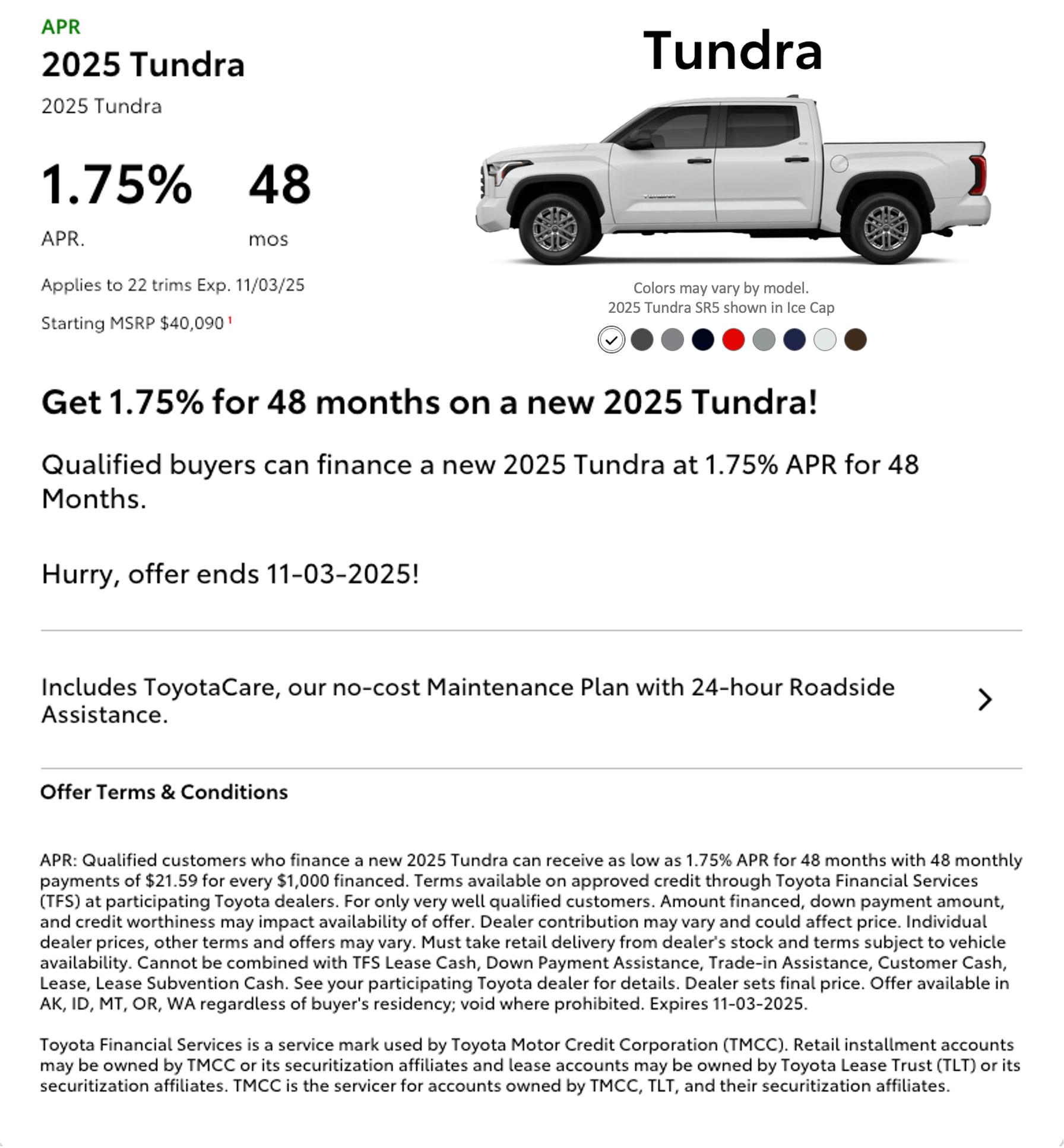Image resolution: width=1064 pixels, height=1148 pixels.
Task: Expand the ToyotaCare maintenance plan row
Action: point(984,700)
